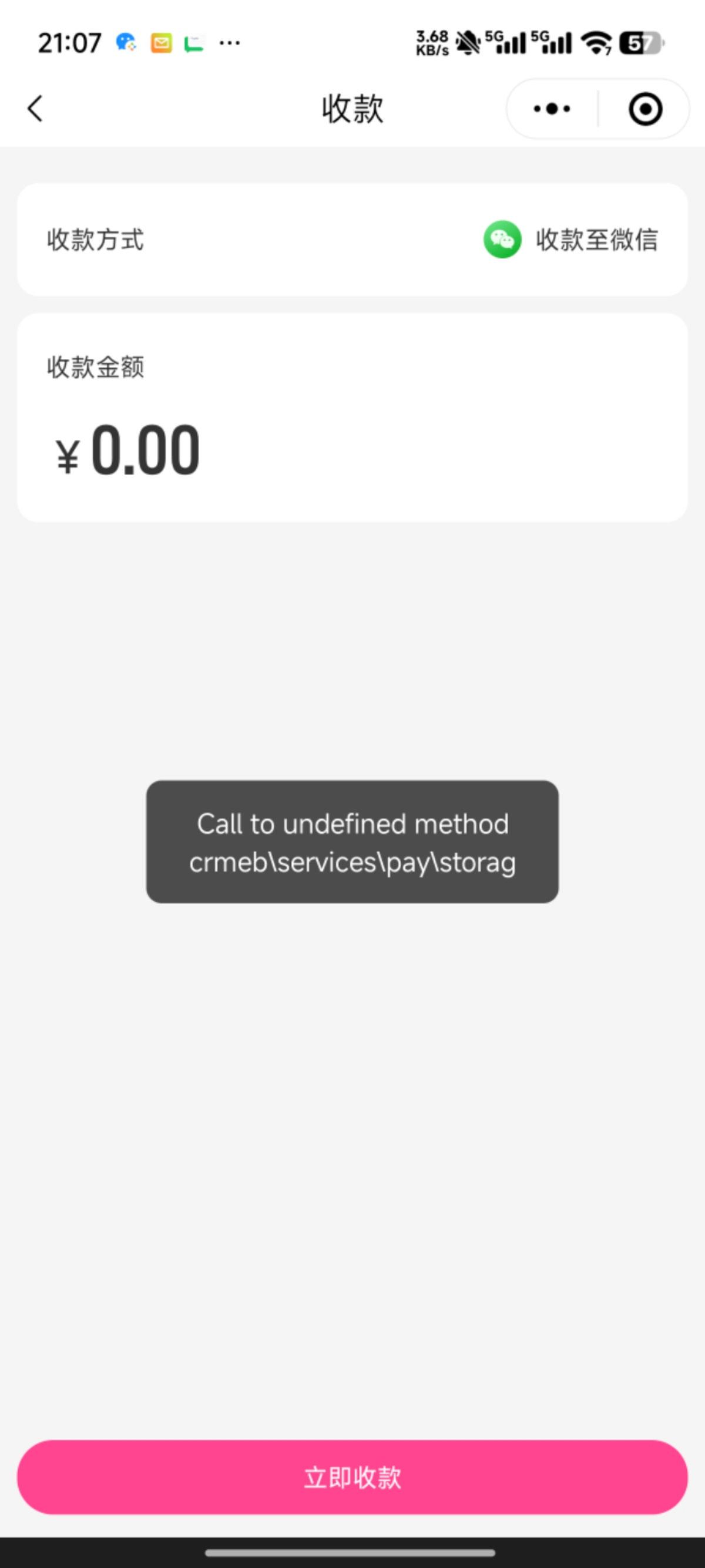
Task: Go back from the 收款 page
Action: (35, 109)
